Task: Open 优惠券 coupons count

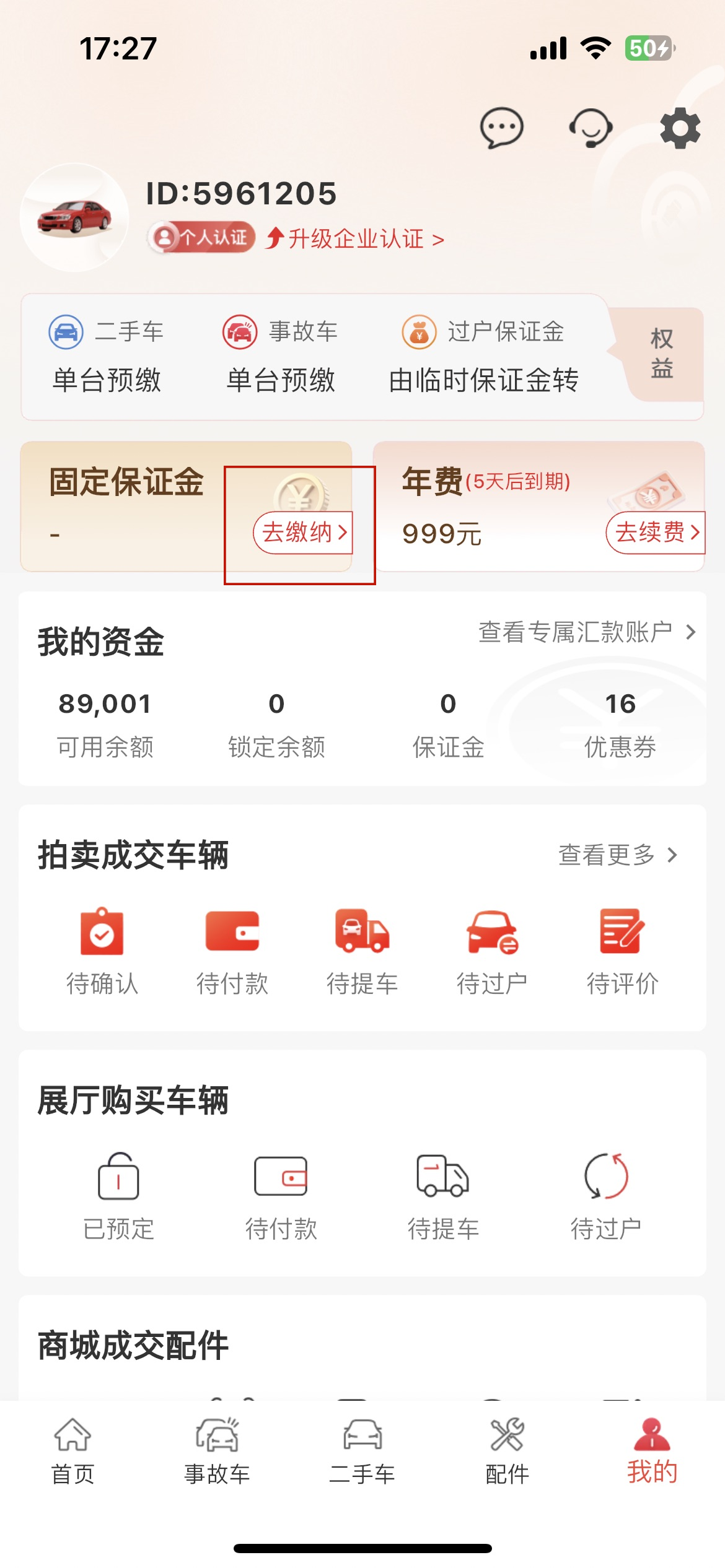Action: 620,725
